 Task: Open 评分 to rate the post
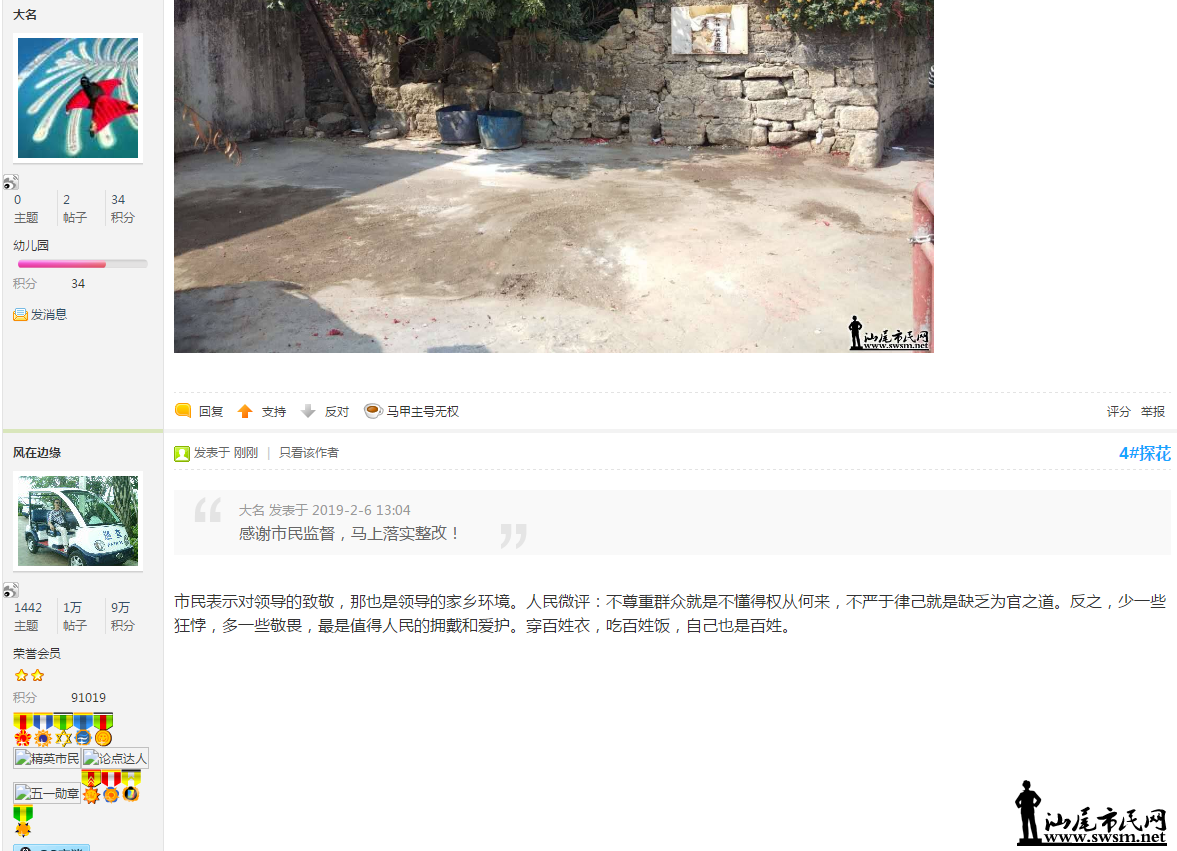[1118, 411]
